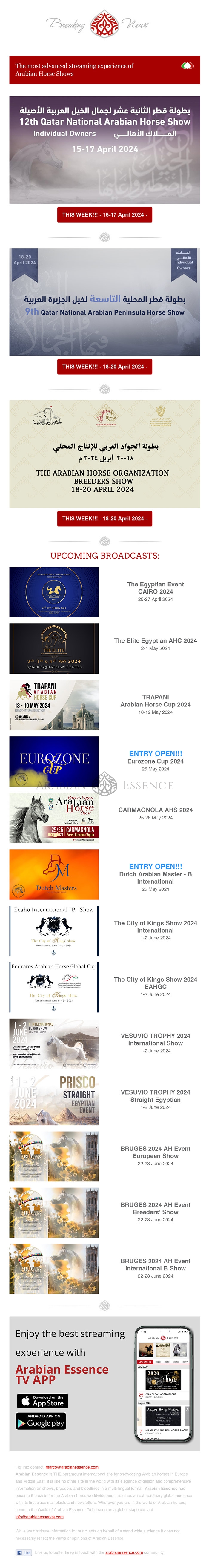Tap the Facebook Like button

tap(24, 1553)
